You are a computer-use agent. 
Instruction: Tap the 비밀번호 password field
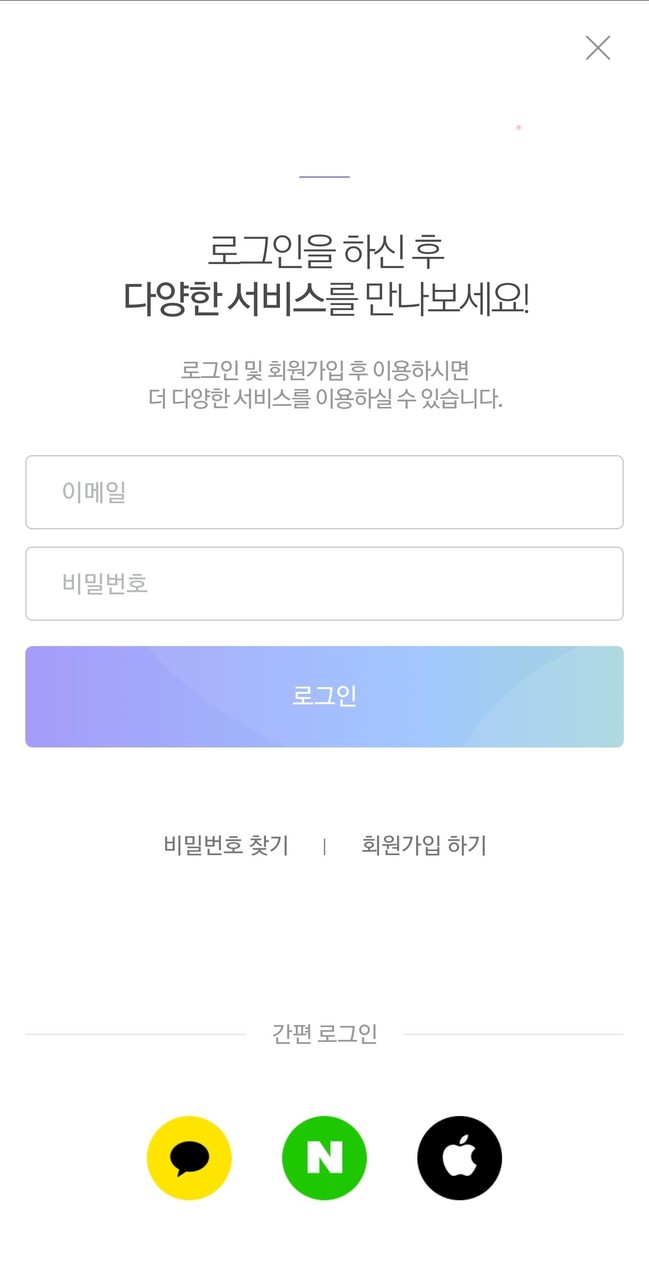click(x=324, y=583)
